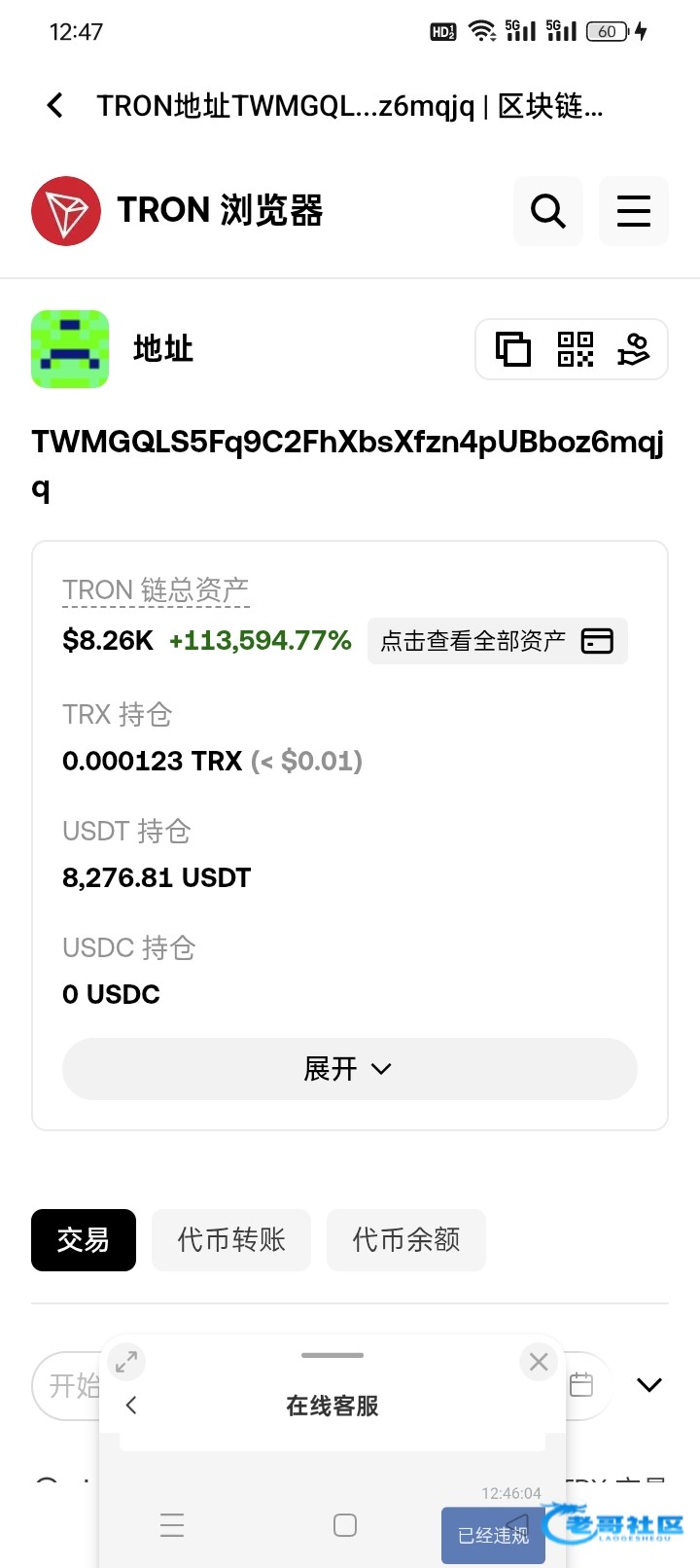Screen dimensions: 700x1568
Task: Expand the date filter chevron
Action: point(649,1385)
